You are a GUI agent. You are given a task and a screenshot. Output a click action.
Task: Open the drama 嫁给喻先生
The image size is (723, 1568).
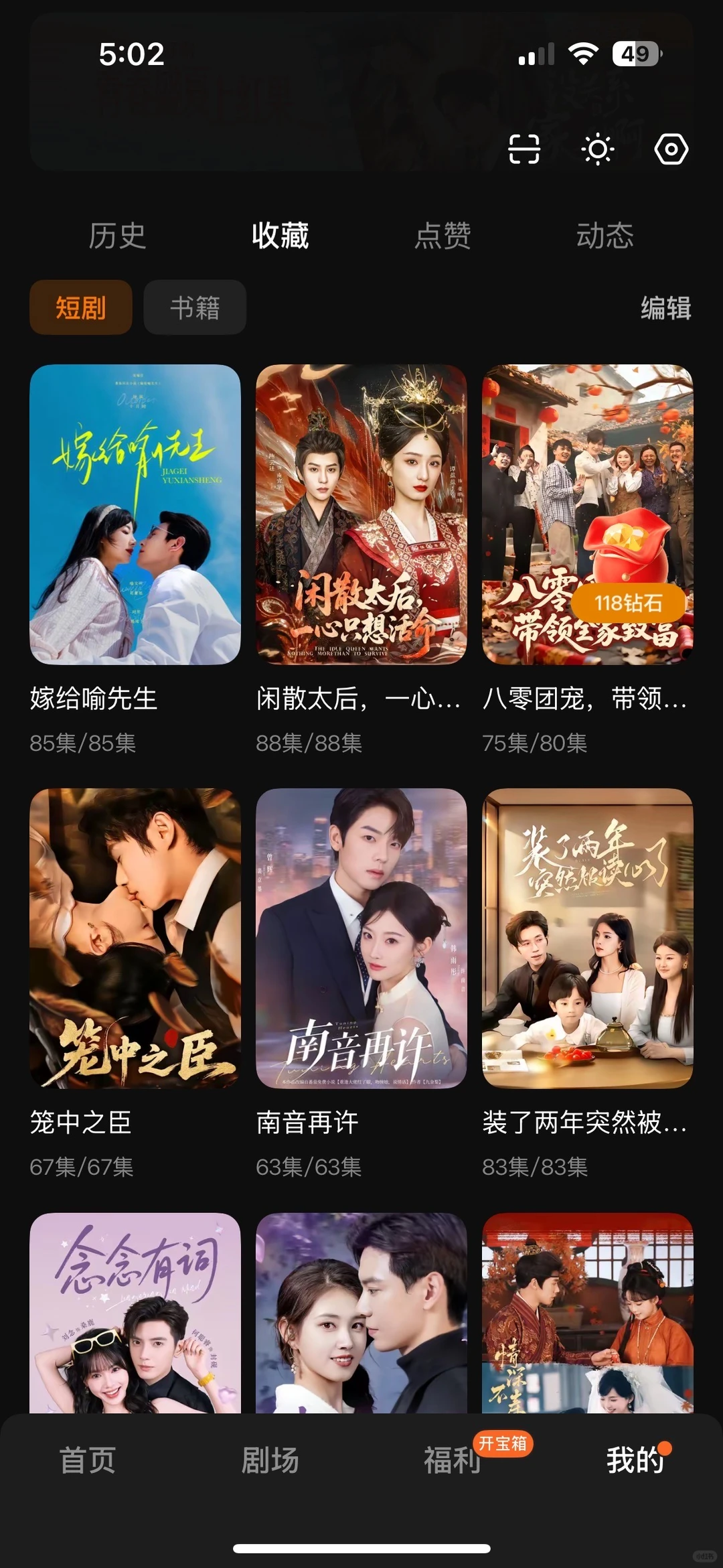point(135,514)
